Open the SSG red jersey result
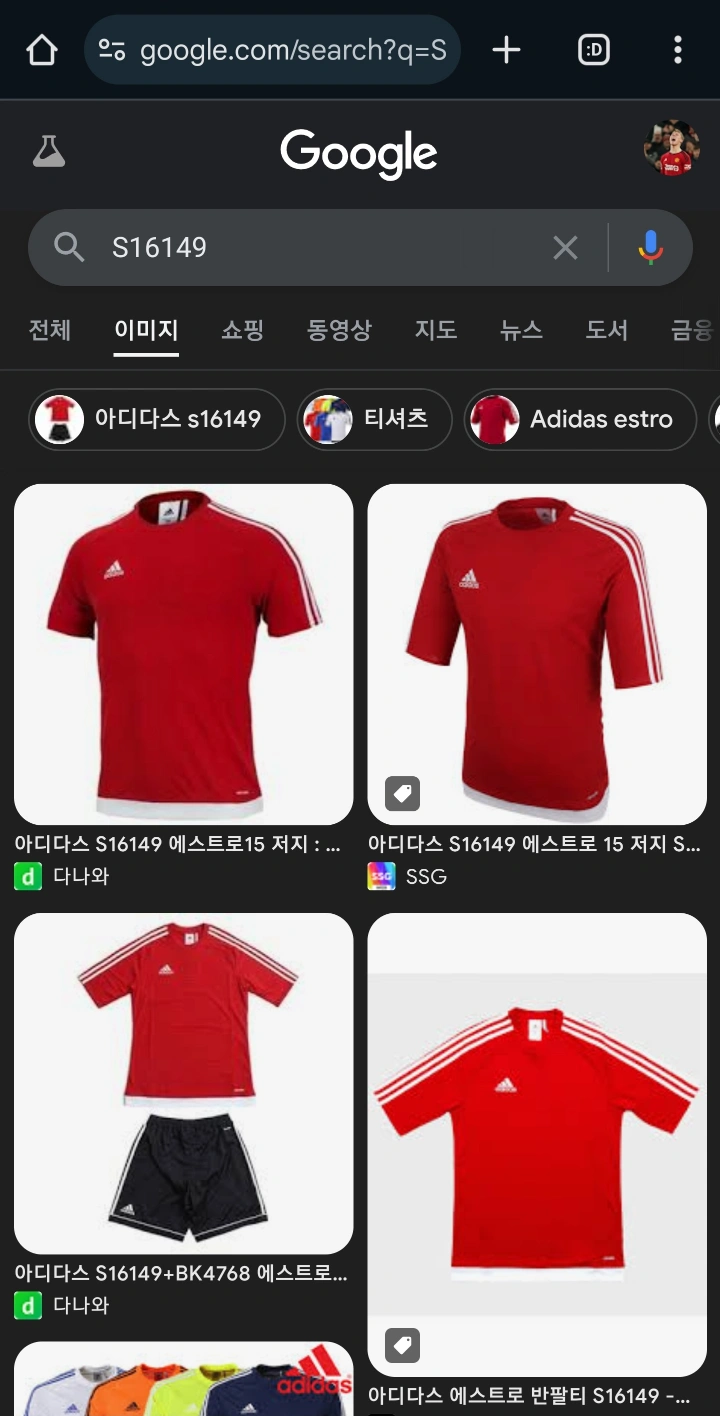This screenshot has width=720, height=1416. click(537, 655)
